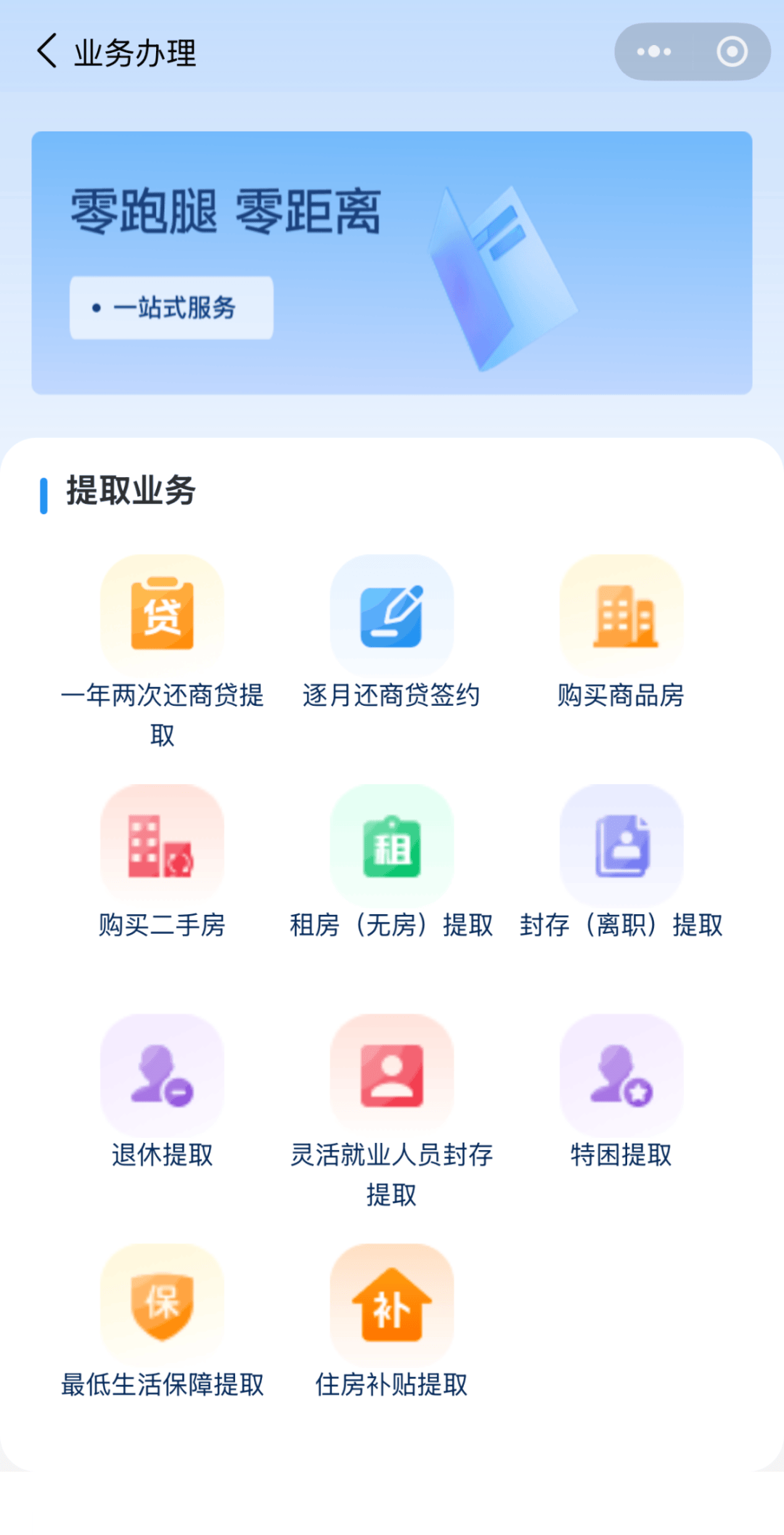Open the mini program more menu

click(x=654, y=52)
